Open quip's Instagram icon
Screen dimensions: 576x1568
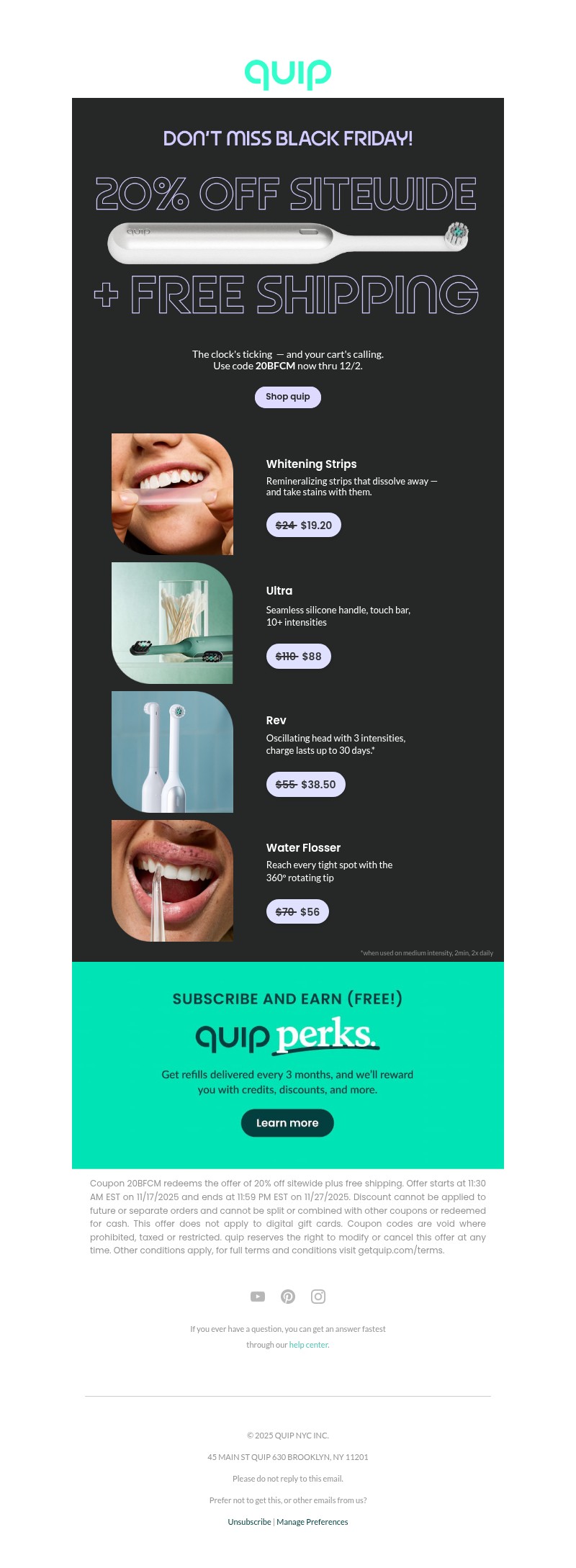click(318, 1296)
